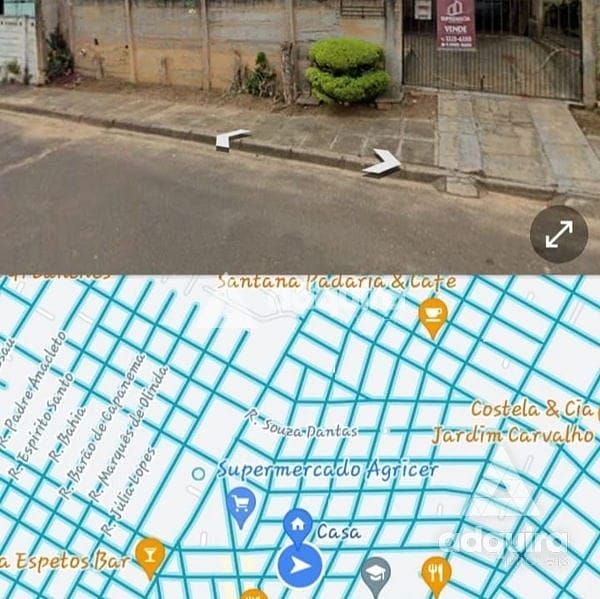Move backward along the street using the left arrow
Screen dimensions: 600x599
232,139
